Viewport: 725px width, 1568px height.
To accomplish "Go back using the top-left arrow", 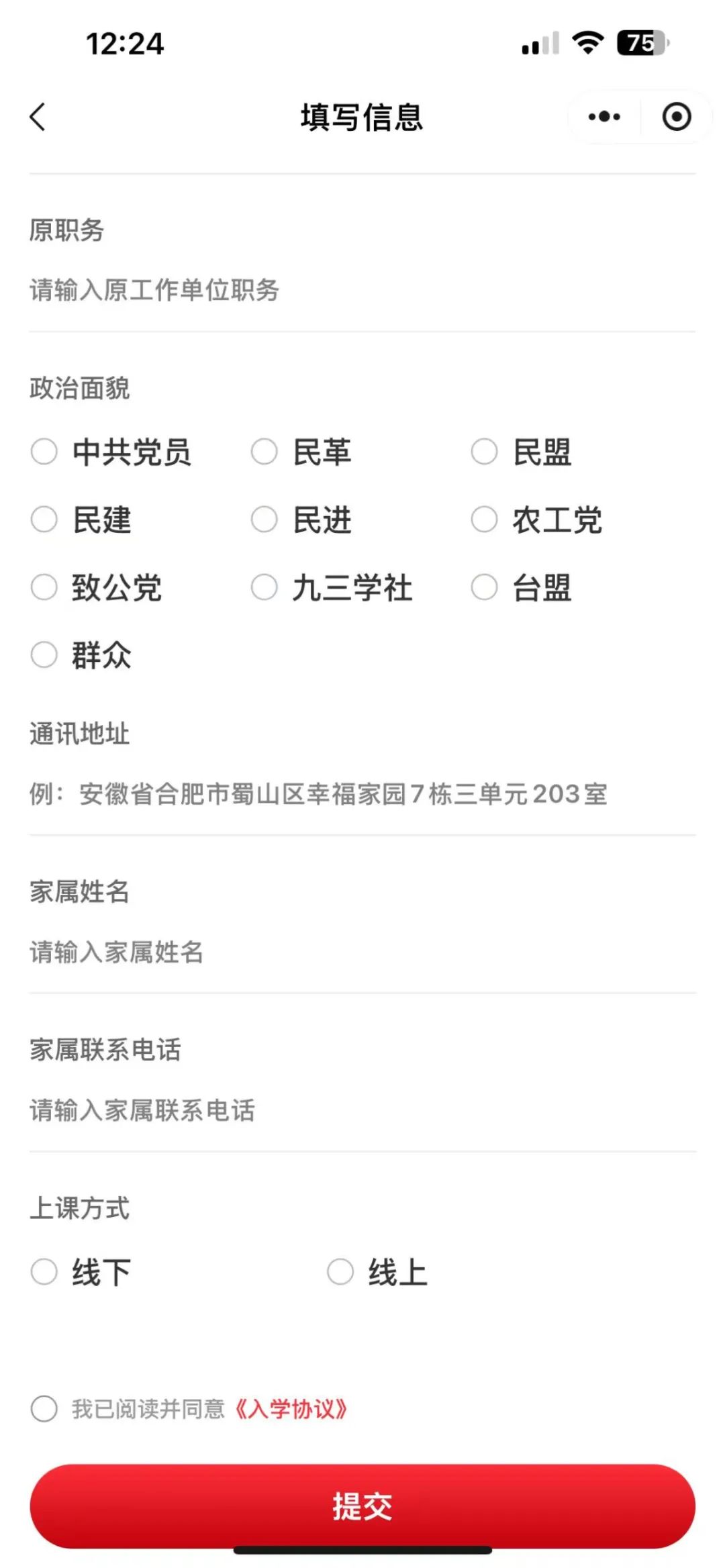I will click(38, 117).
